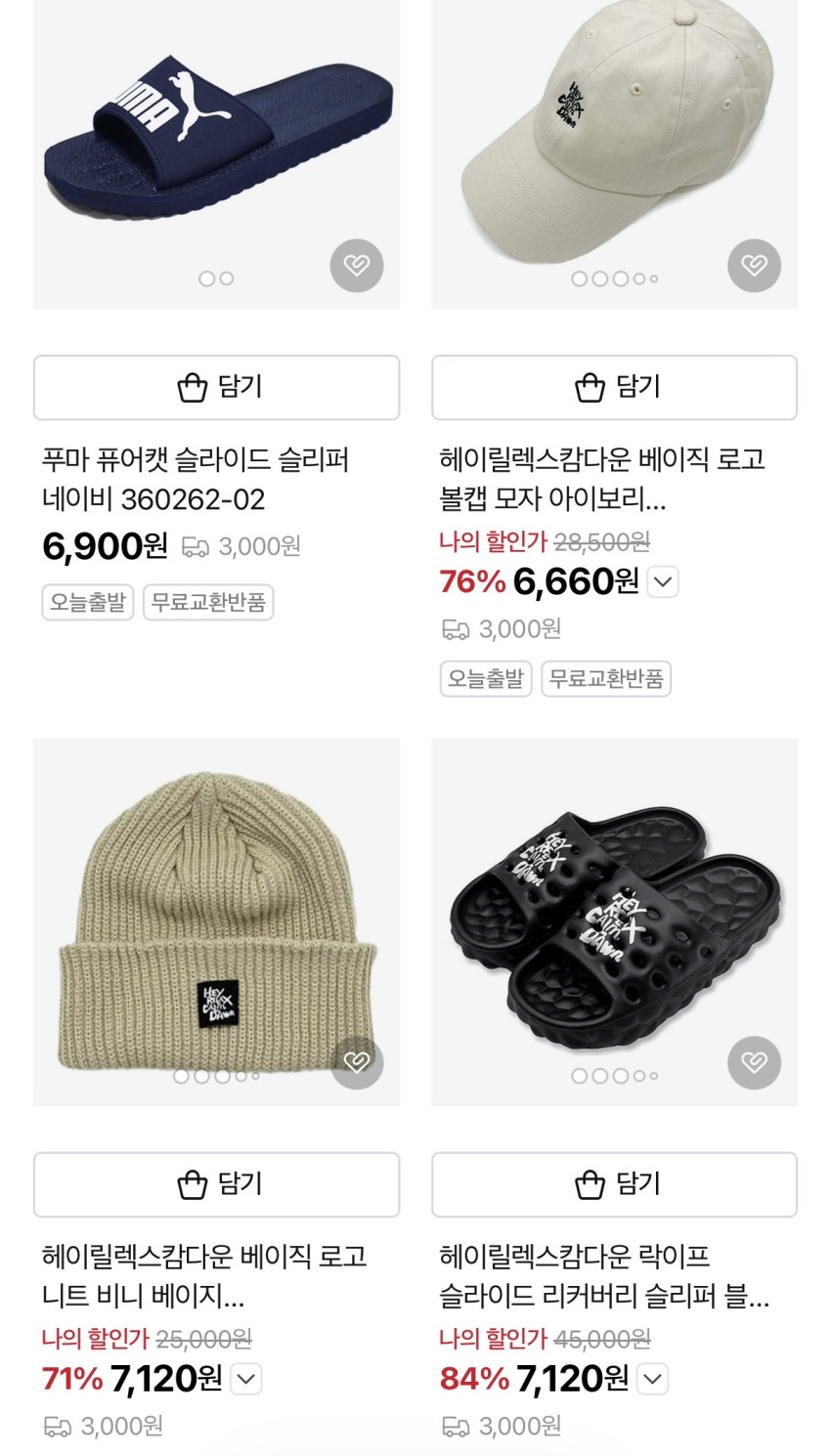831x1456 pixels.
Task: Like the beige knit beanie
Action: point(357,1062)
